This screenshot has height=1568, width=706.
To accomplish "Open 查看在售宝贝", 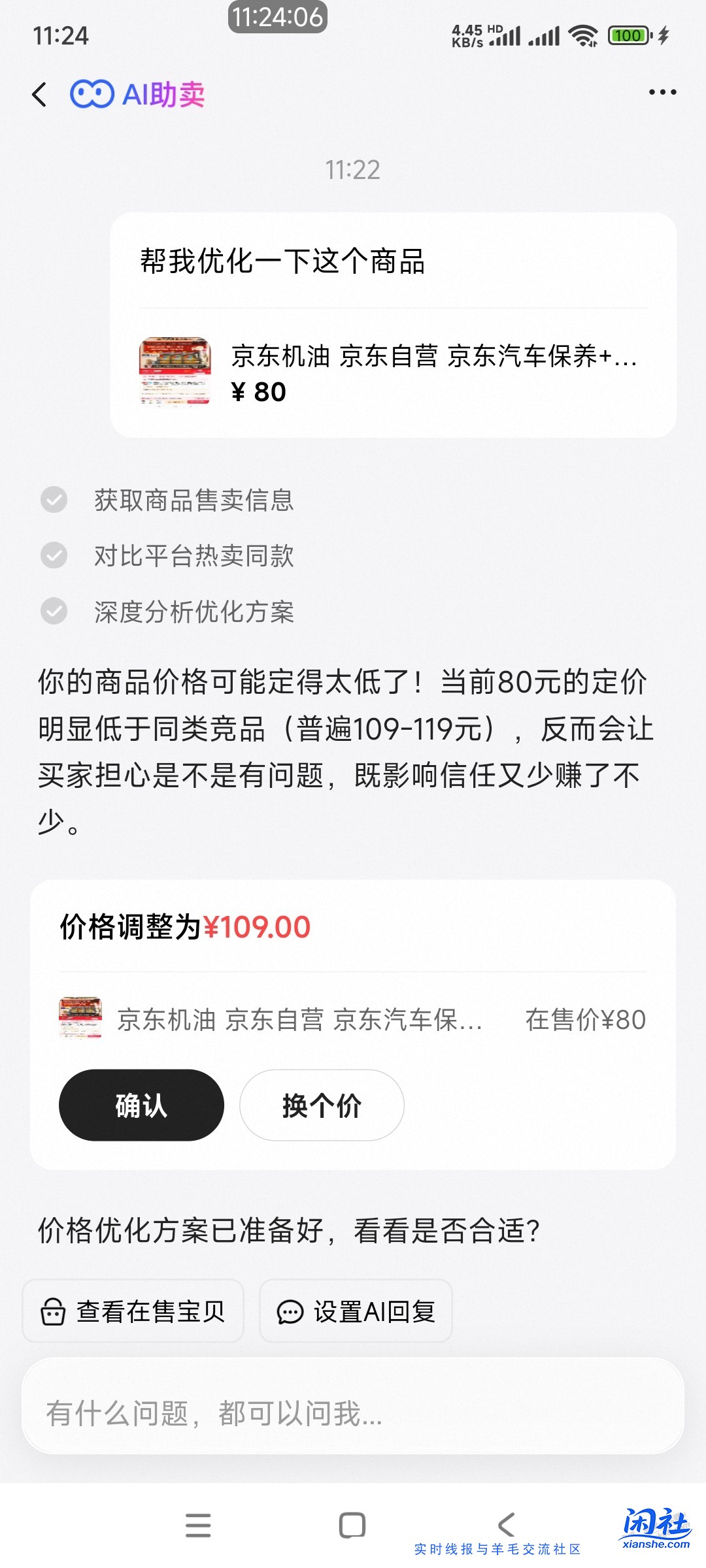I will pos(133,1311).
